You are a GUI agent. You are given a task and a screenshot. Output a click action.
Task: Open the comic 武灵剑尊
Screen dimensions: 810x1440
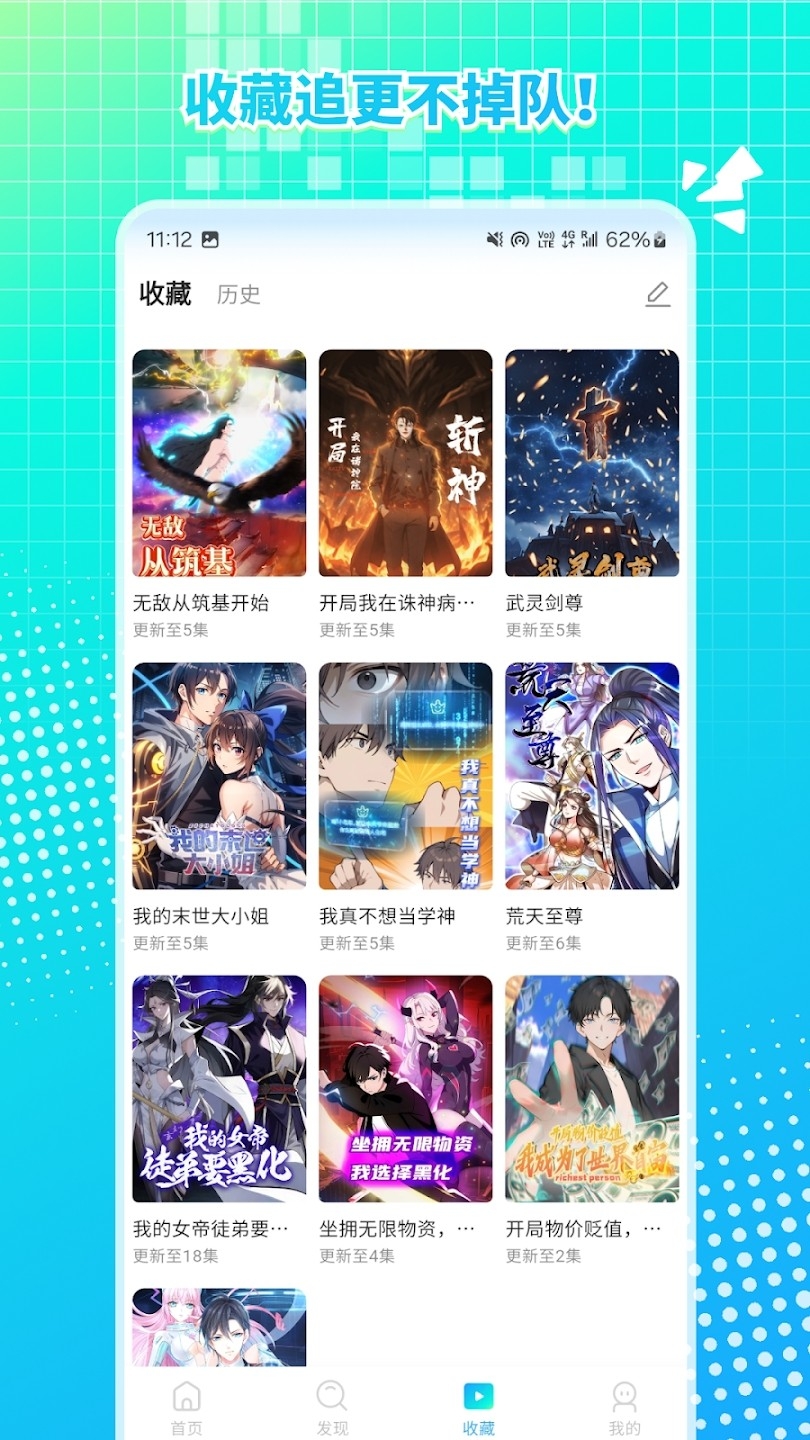point(592,463)
